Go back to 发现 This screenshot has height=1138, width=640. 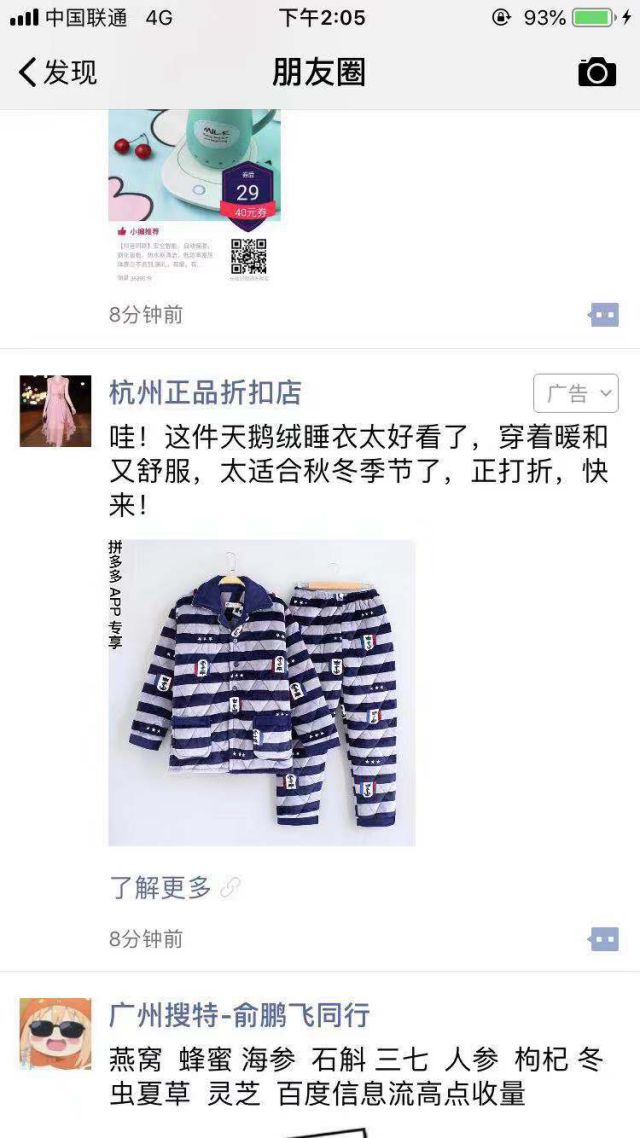[58, 72]
